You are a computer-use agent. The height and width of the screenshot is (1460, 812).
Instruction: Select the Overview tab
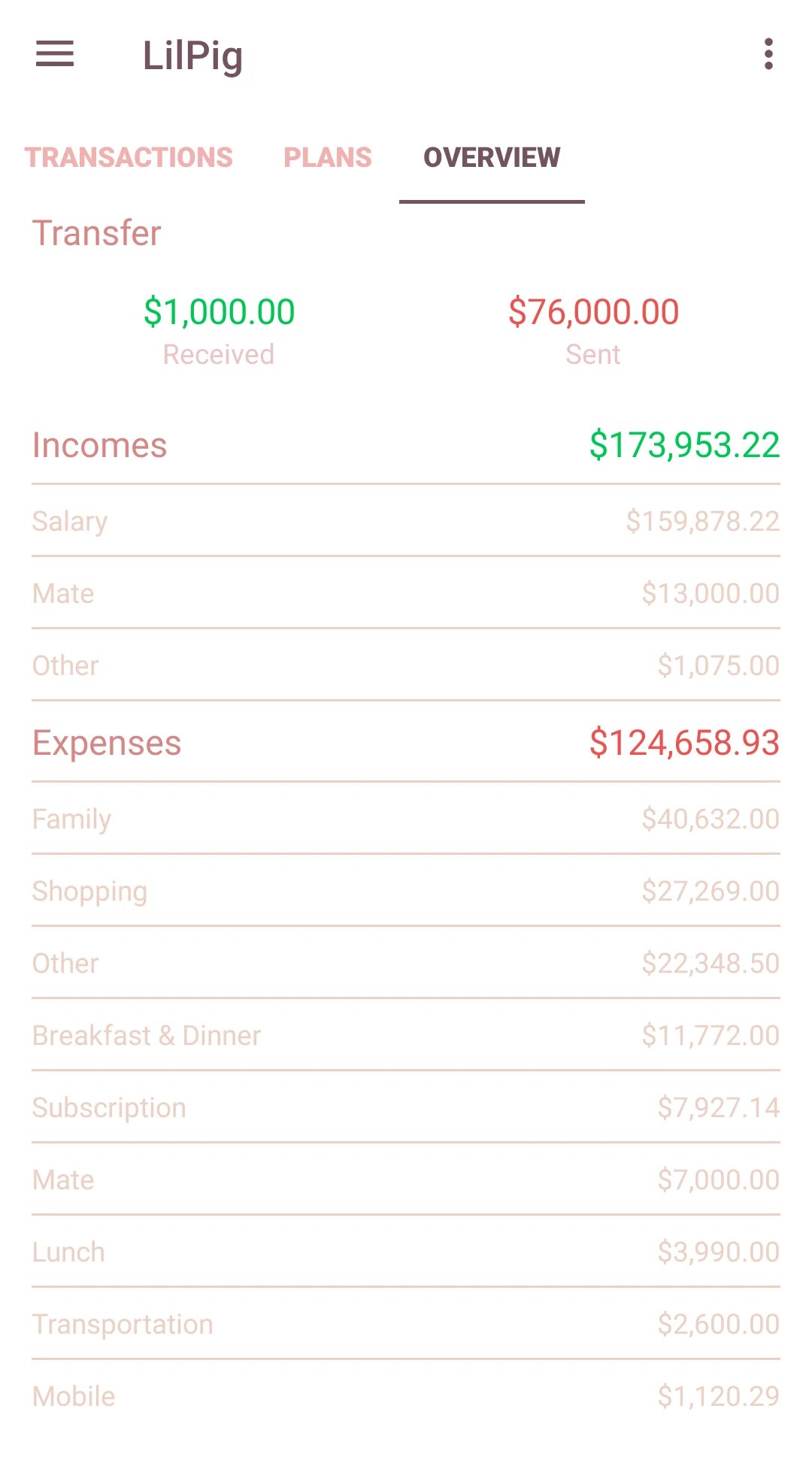tap(492, 157)
